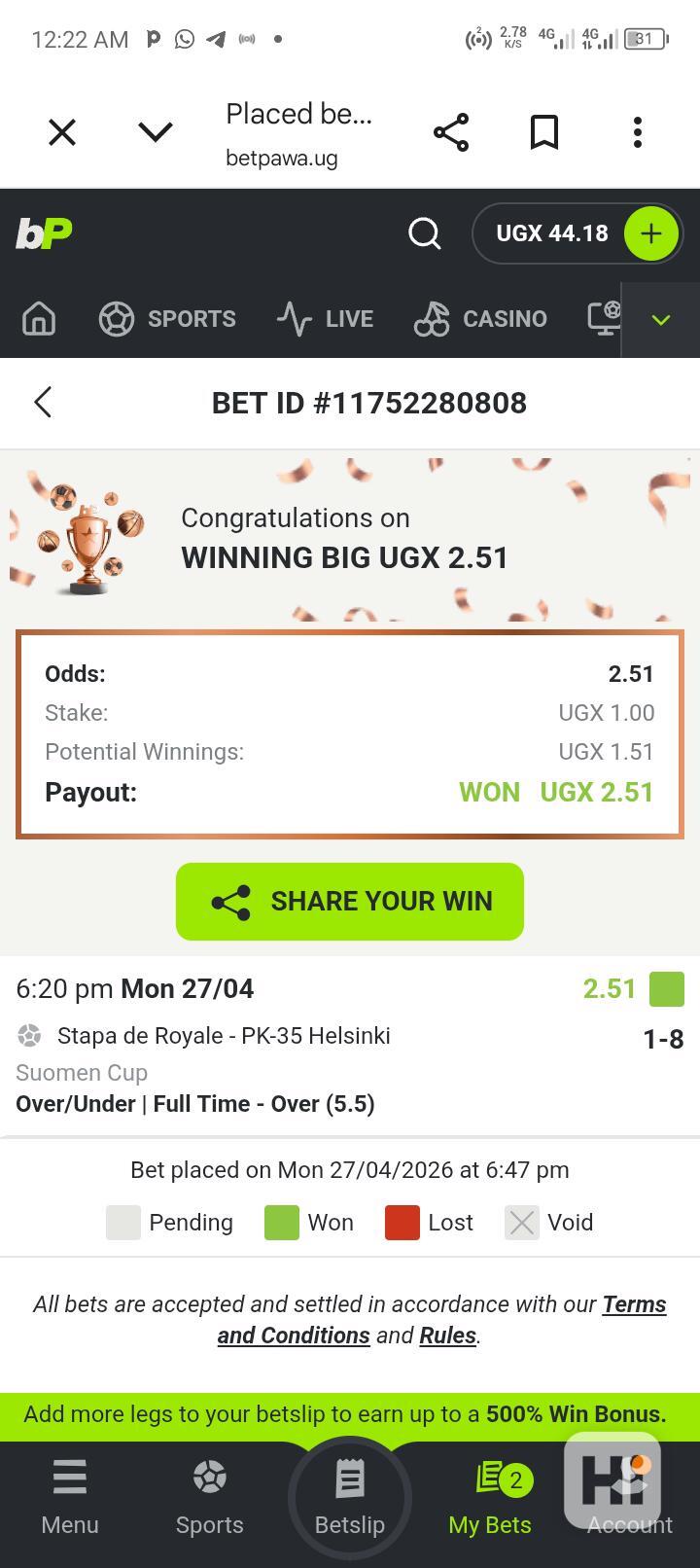Close the in-app browser tab
The image size is (700, 1568).
click(x=62, y=132)
